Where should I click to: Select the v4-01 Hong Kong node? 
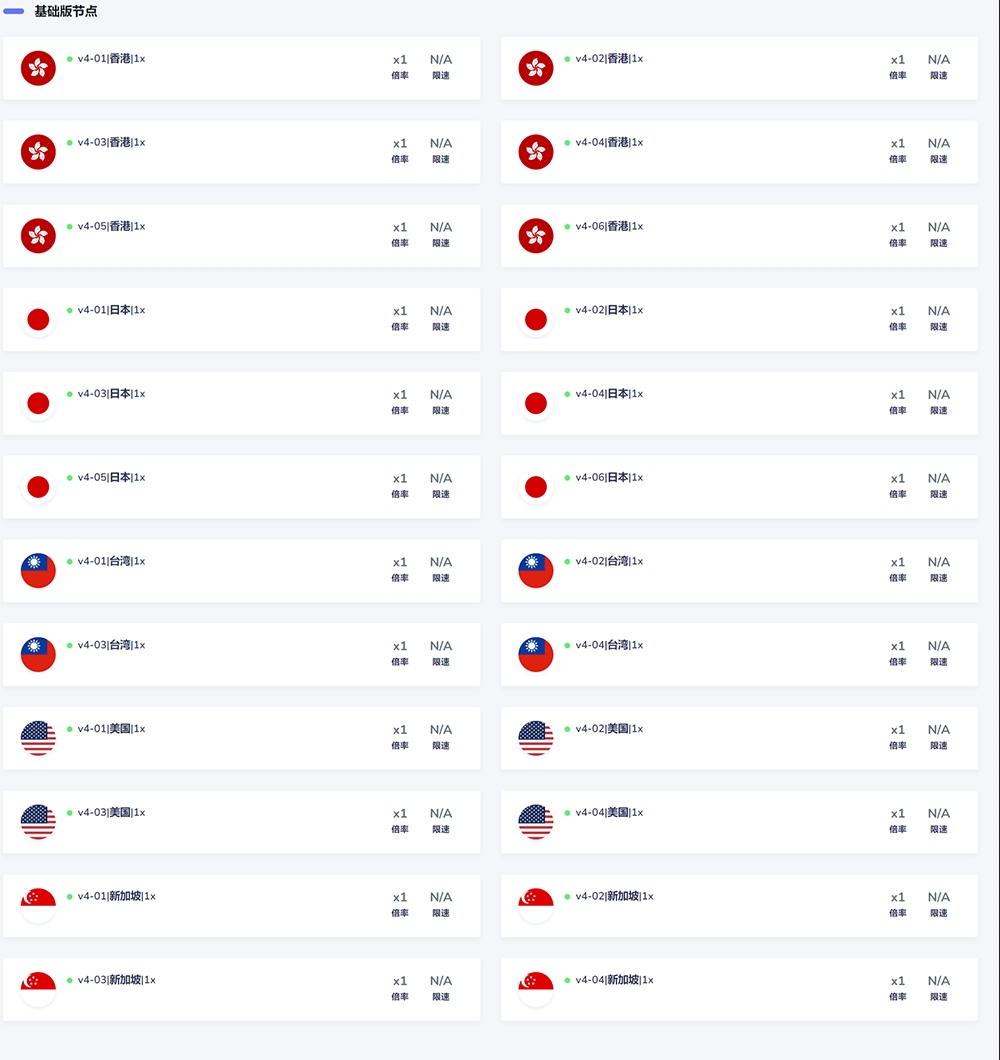pos(241,68)
